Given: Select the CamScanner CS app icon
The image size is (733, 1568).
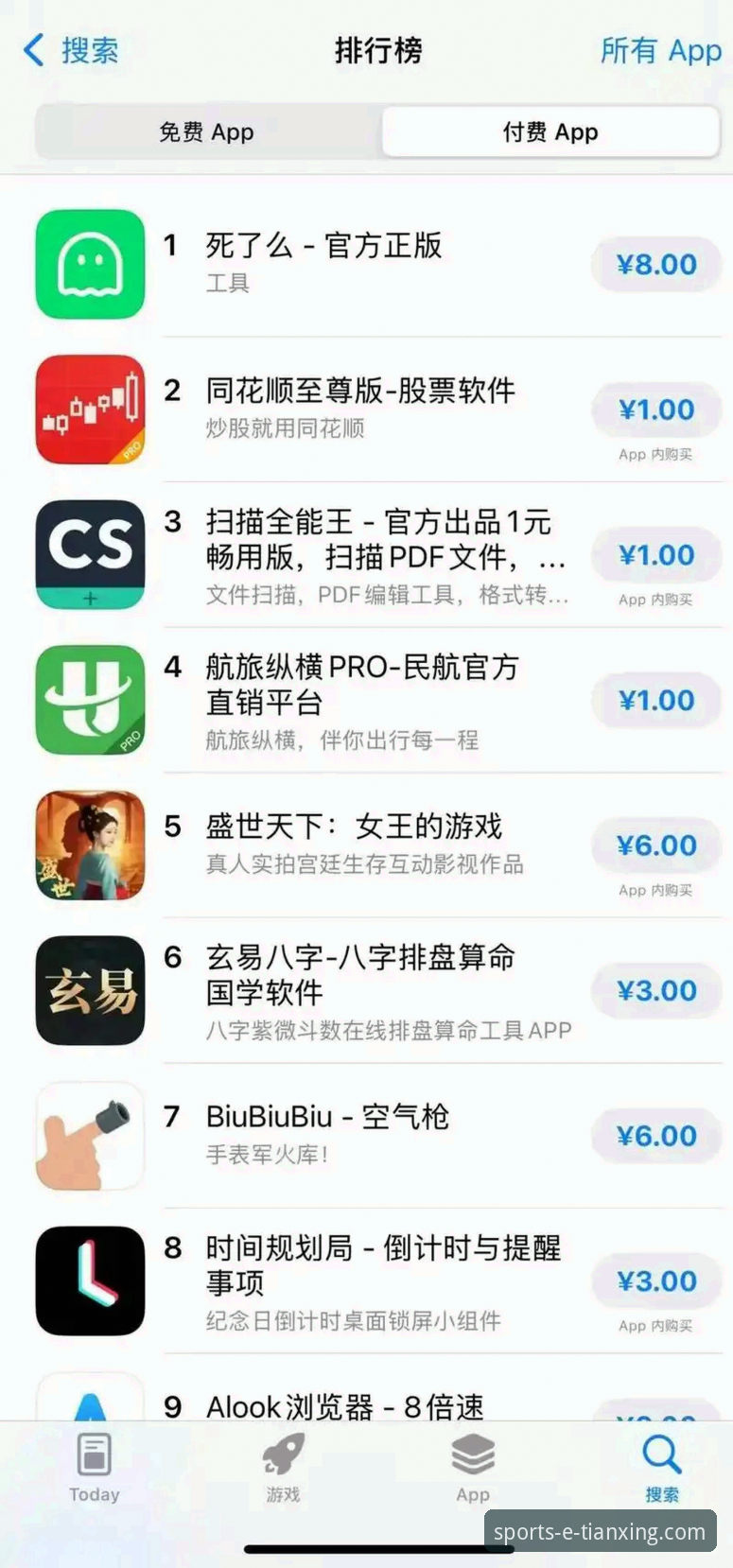Looking at the screenshot, I should pyautogui.click(x=89, y=555).
